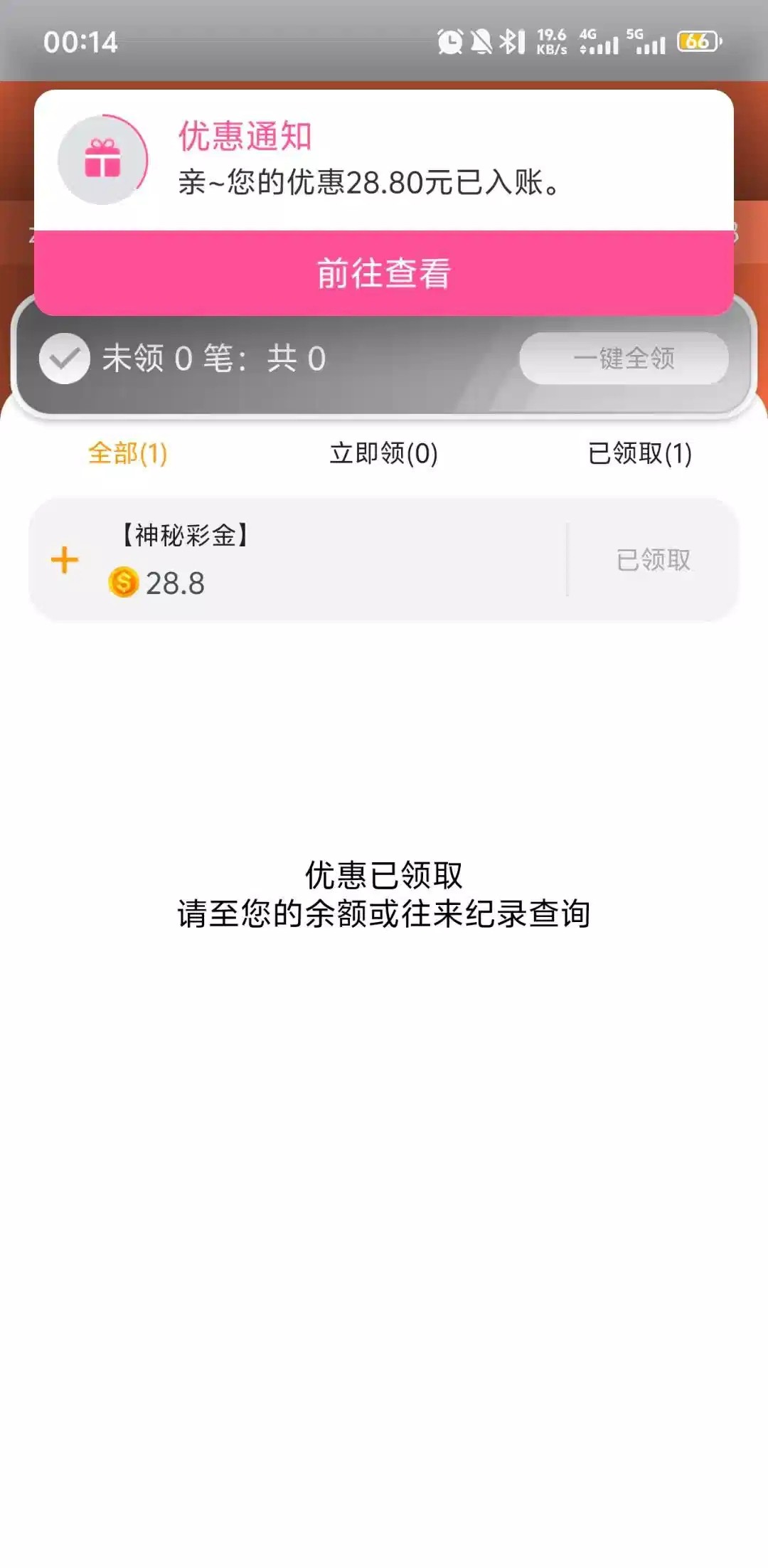Switch to the 已领取(1) tab
Image resolution: width=768 pixels, height=1568 pixels.
click(639, 453)
